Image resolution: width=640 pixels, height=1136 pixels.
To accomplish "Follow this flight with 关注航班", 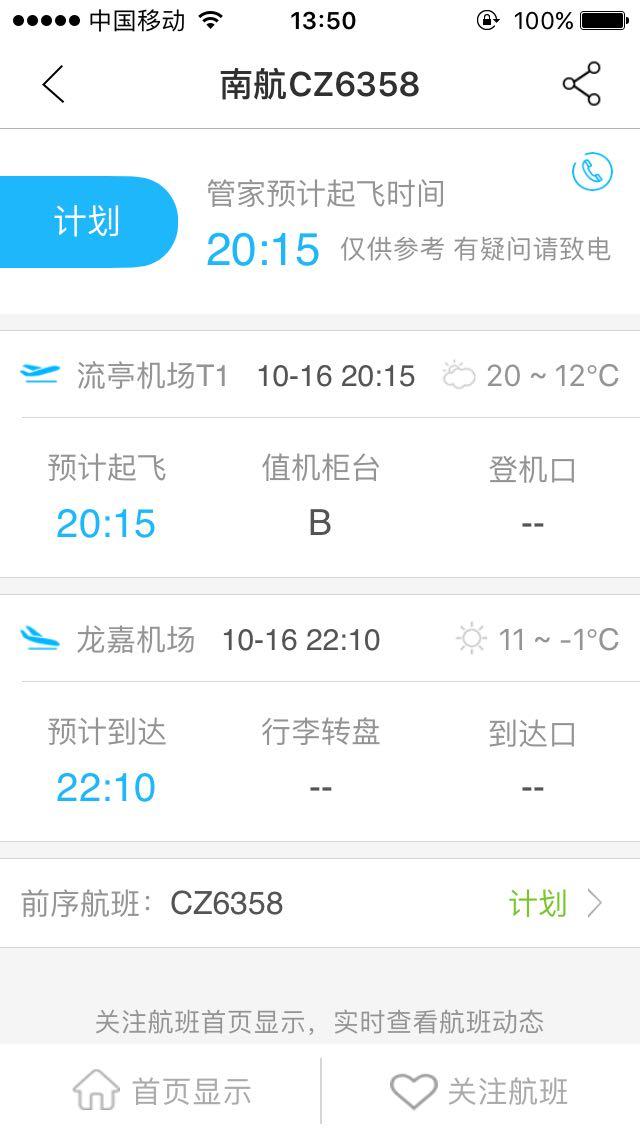I will (479, 1090).
